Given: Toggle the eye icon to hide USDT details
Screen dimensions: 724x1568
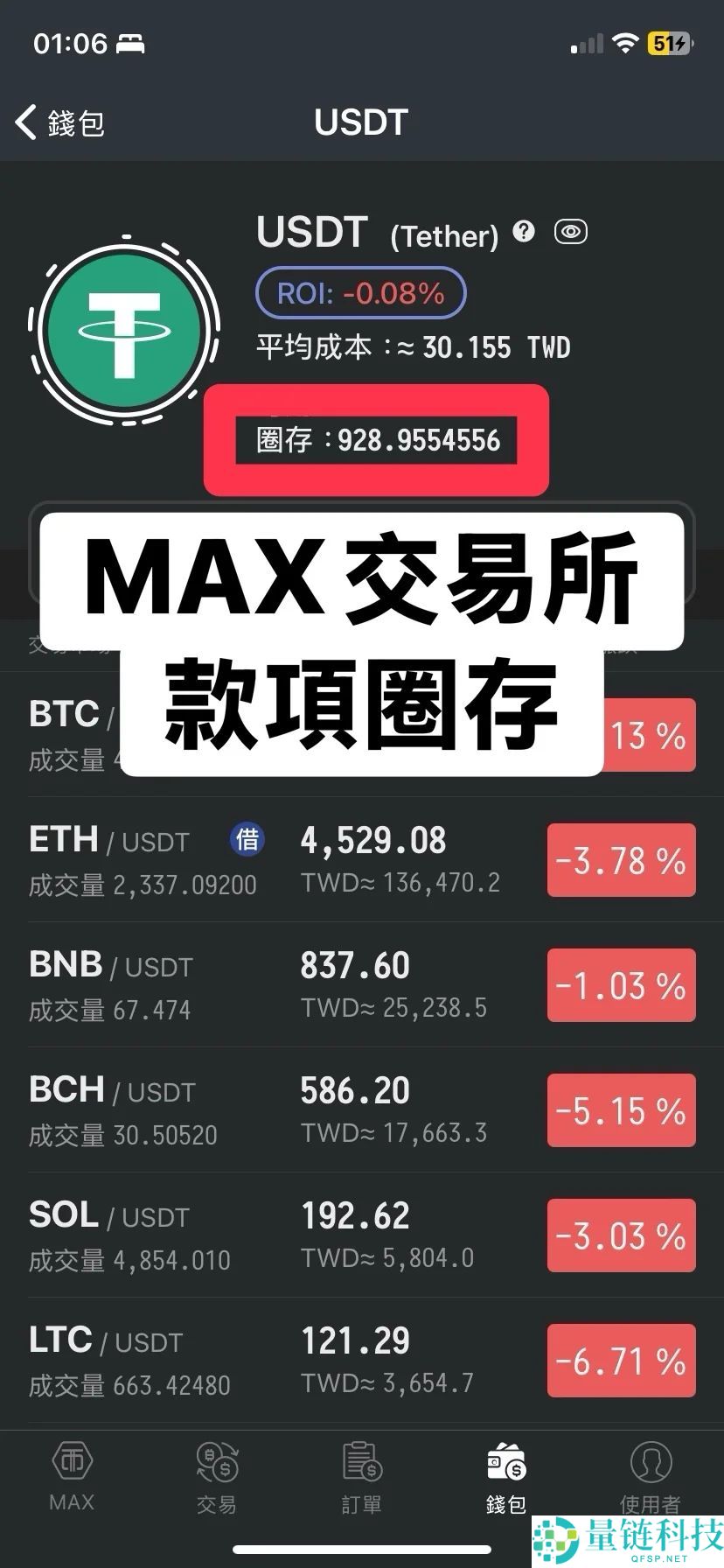Looking at the screenshot, I should pos(570,232).
